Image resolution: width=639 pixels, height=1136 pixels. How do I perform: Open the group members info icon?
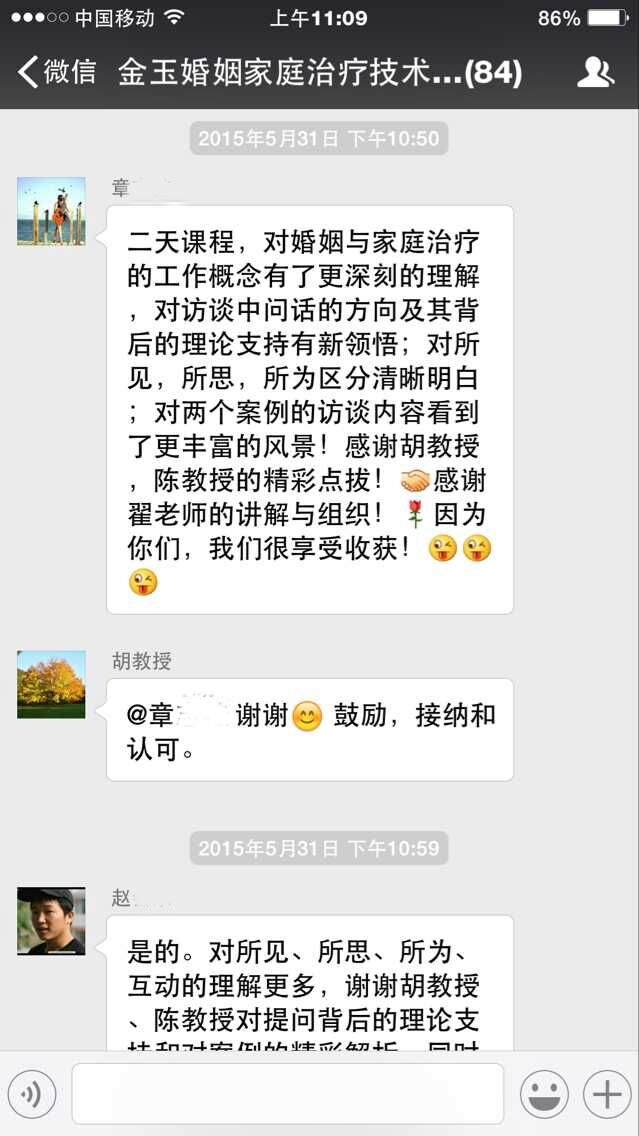pyautogui.click(x=595, y=72)
